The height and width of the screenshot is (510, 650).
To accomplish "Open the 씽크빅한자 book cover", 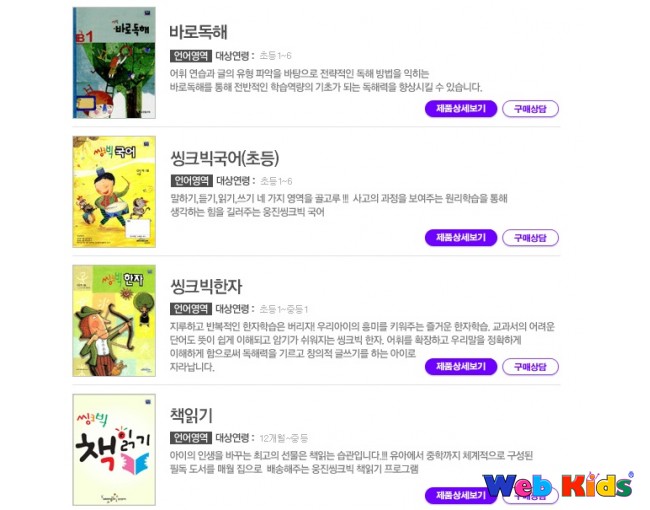I will tap(114, 320).
